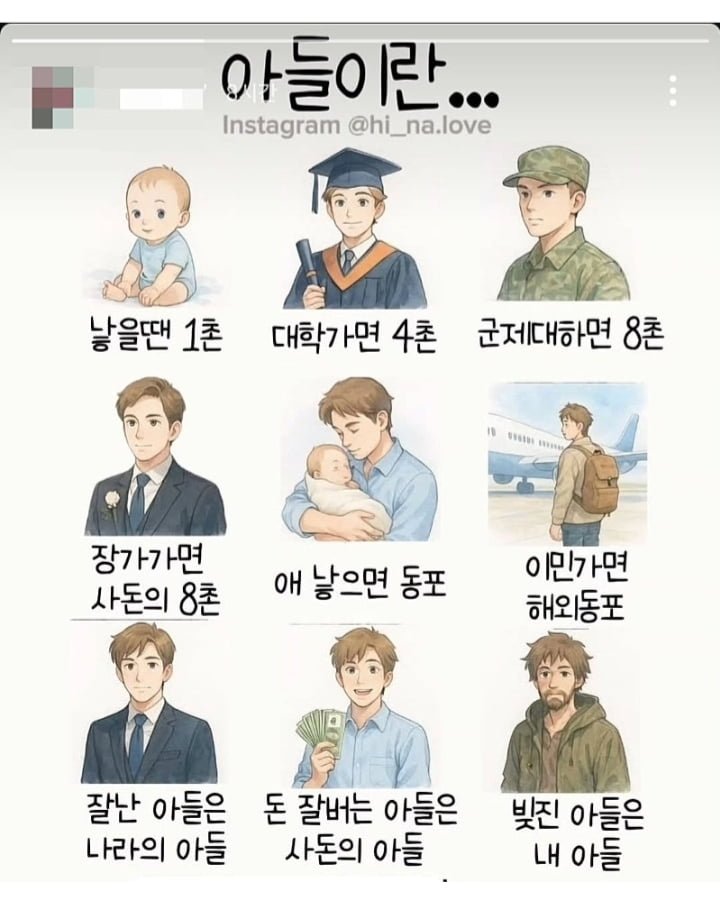Open the story poster's profile picture

click(x=53, y=96)
